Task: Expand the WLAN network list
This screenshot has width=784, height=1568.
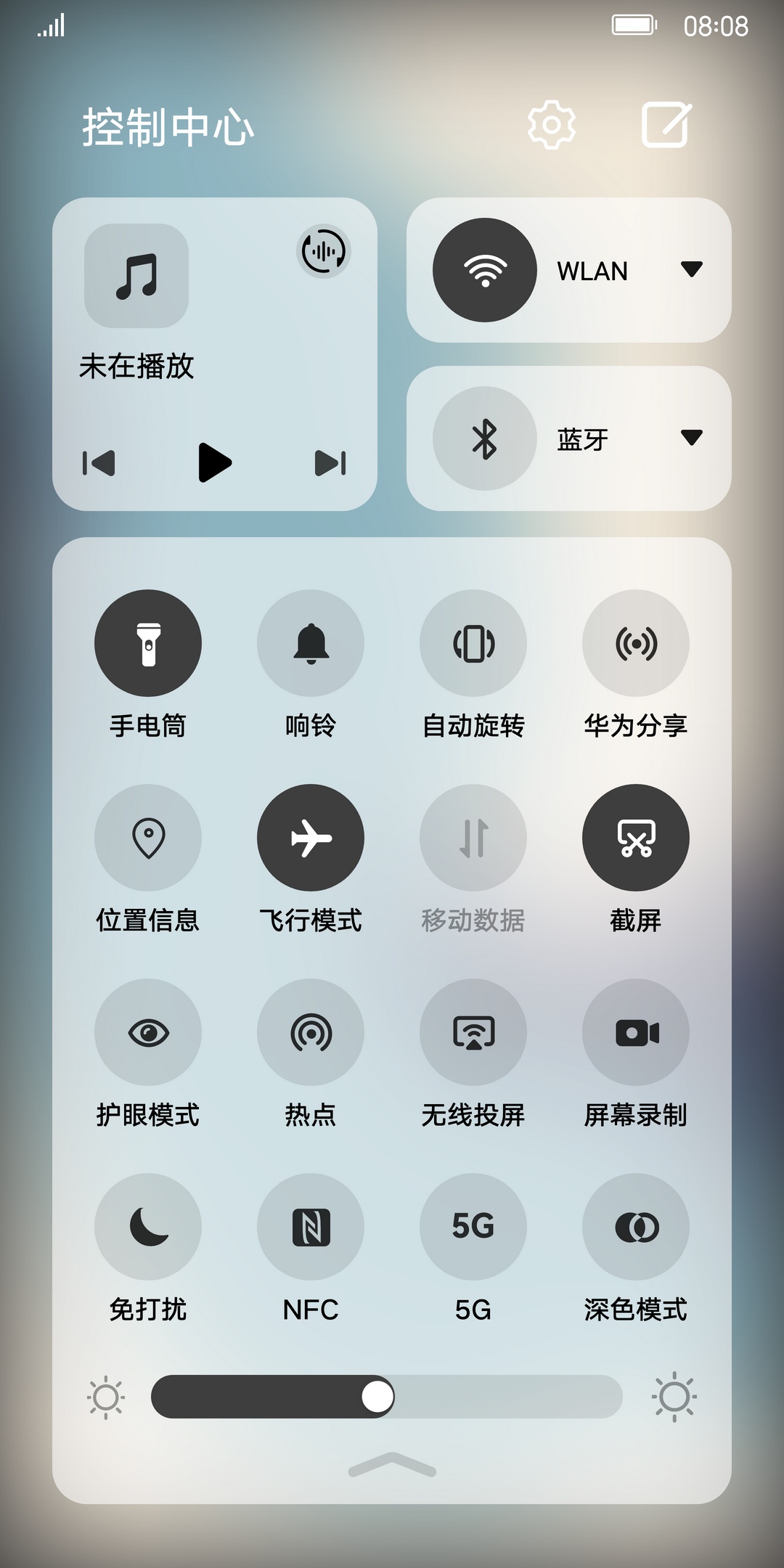Action: pyautogui.click(x=691, y=269)
